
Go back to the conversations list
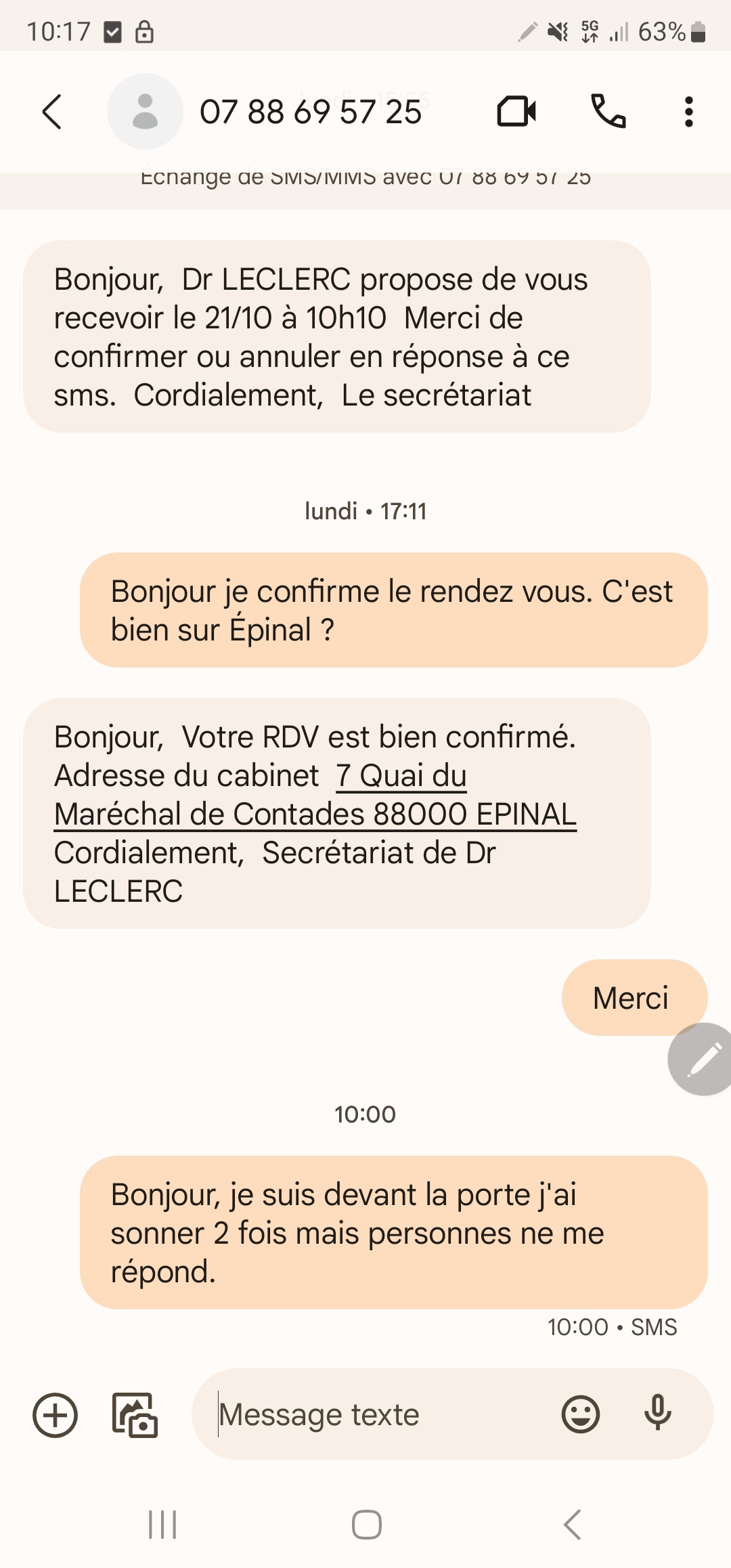(52, 112)
